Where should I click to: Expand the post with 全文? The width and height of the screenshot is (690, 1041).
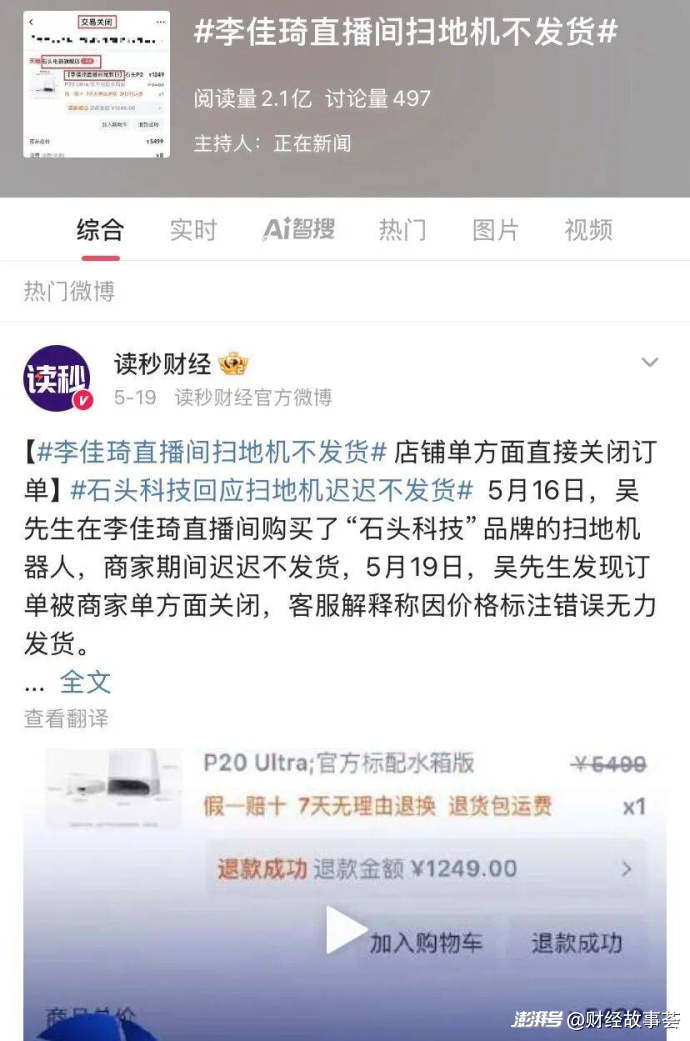tap(85, 682)
